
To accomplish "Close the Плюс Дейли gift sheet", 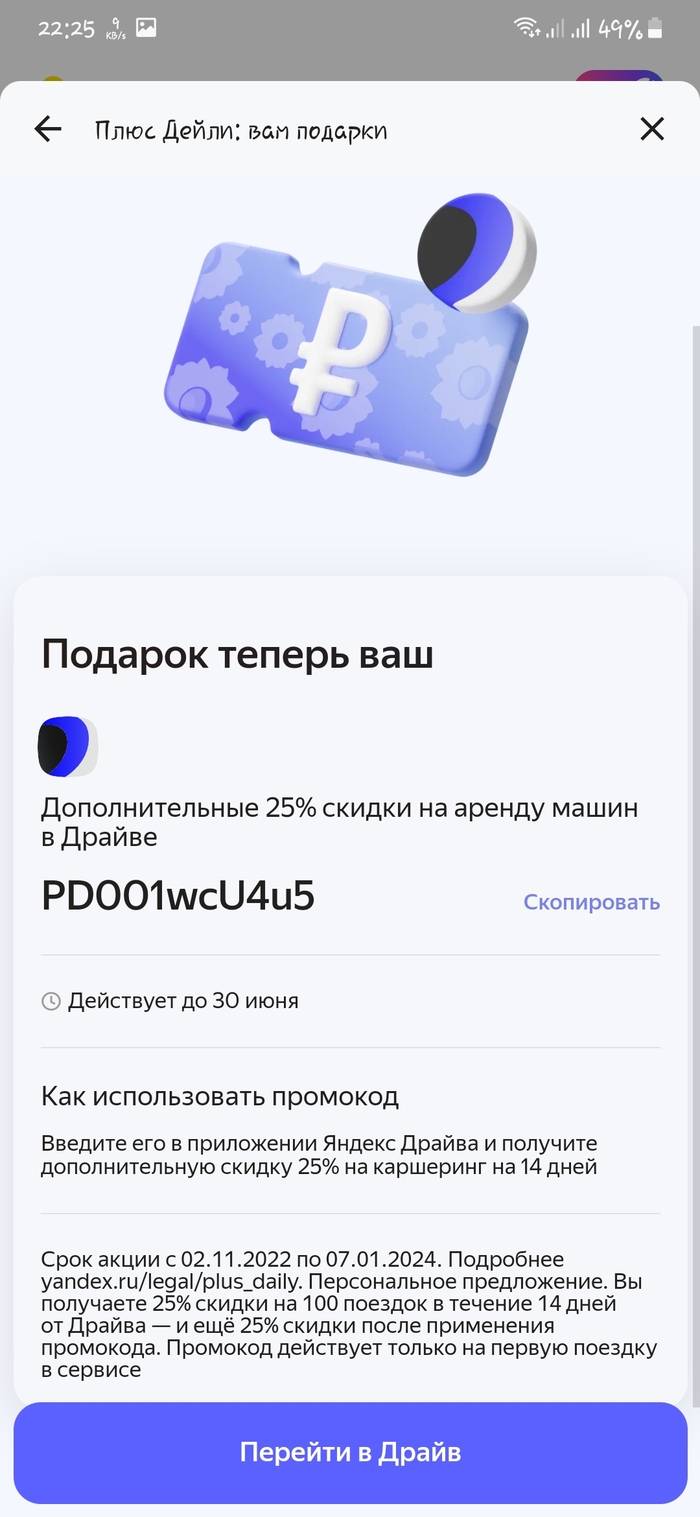I will point(652,129).
